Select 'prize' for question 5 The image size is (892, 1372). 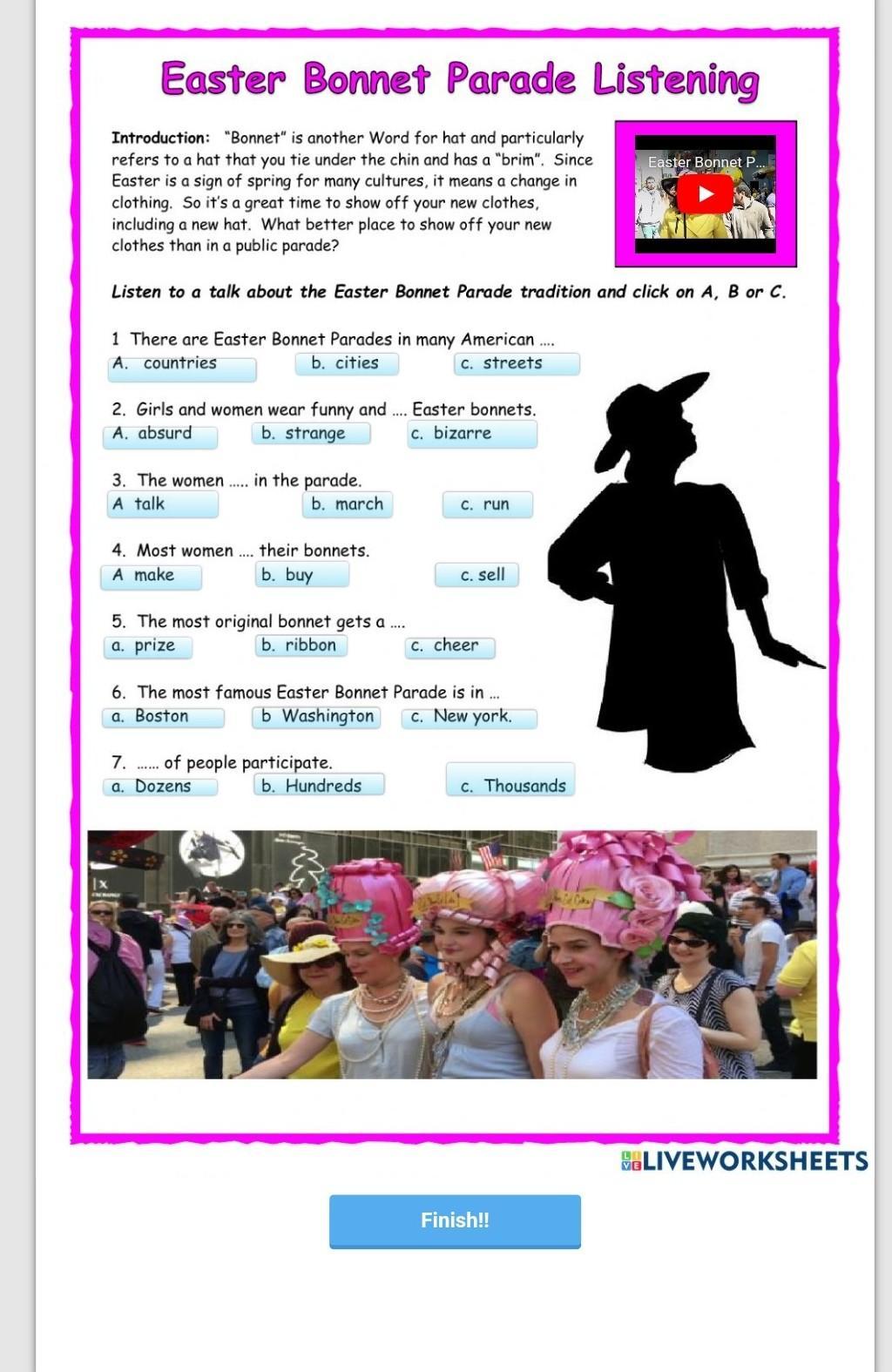click(148, 646)
